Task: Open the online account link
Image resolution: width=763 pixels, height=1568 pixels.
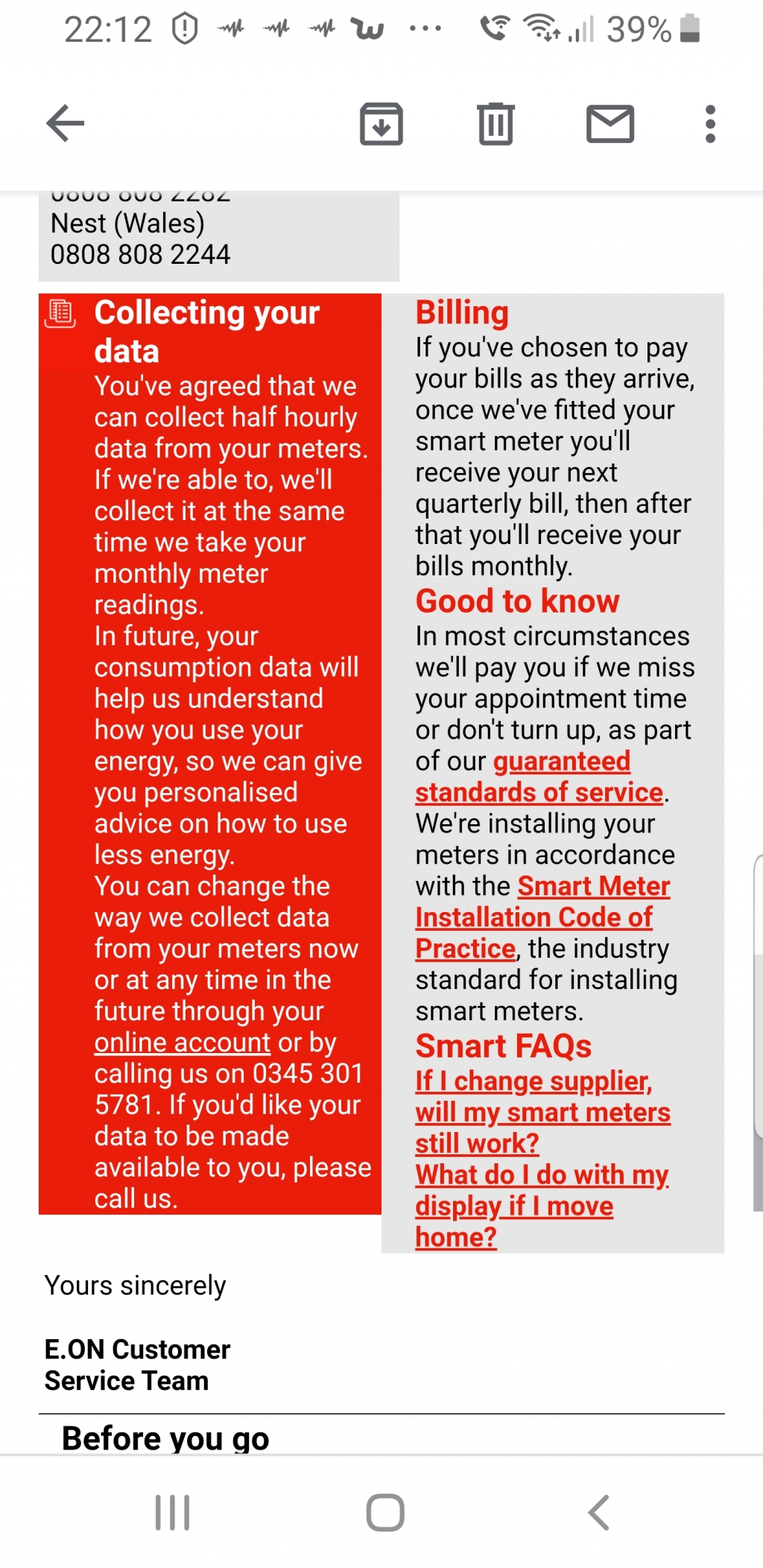Action: [182, 1043]
